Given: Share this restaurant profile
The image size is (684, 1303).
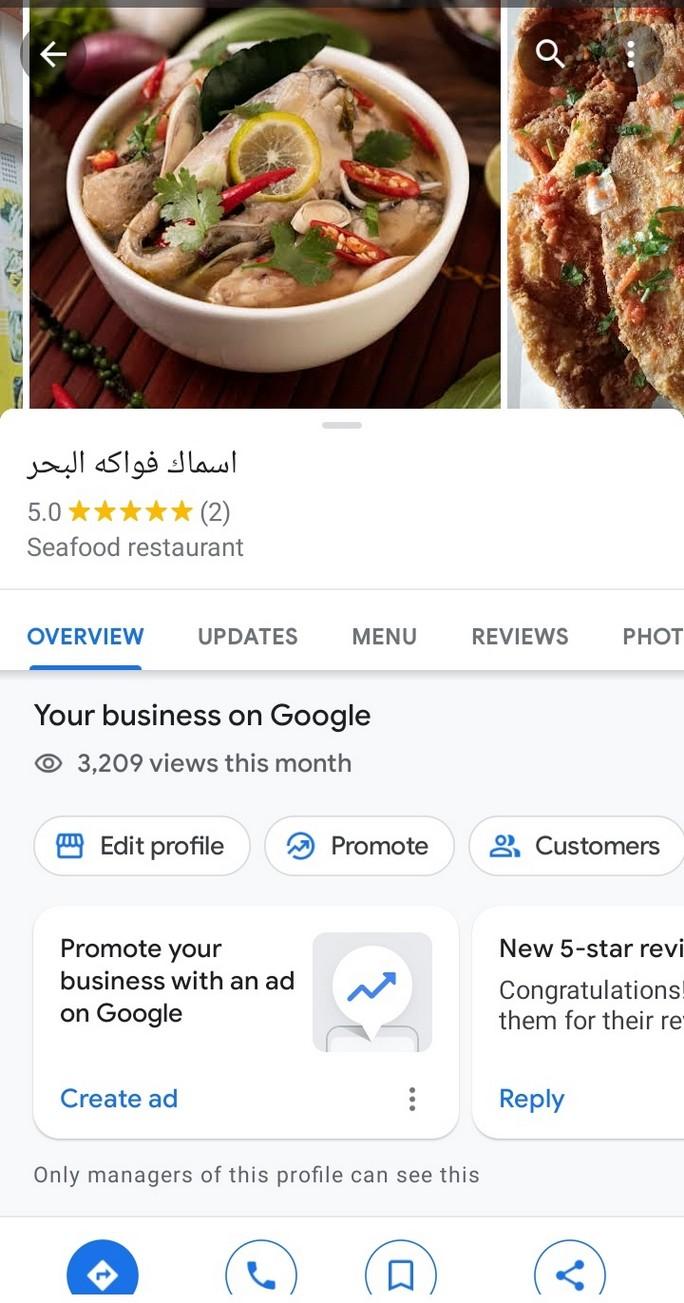Looking at the screenshot, I should [569, 1273].
